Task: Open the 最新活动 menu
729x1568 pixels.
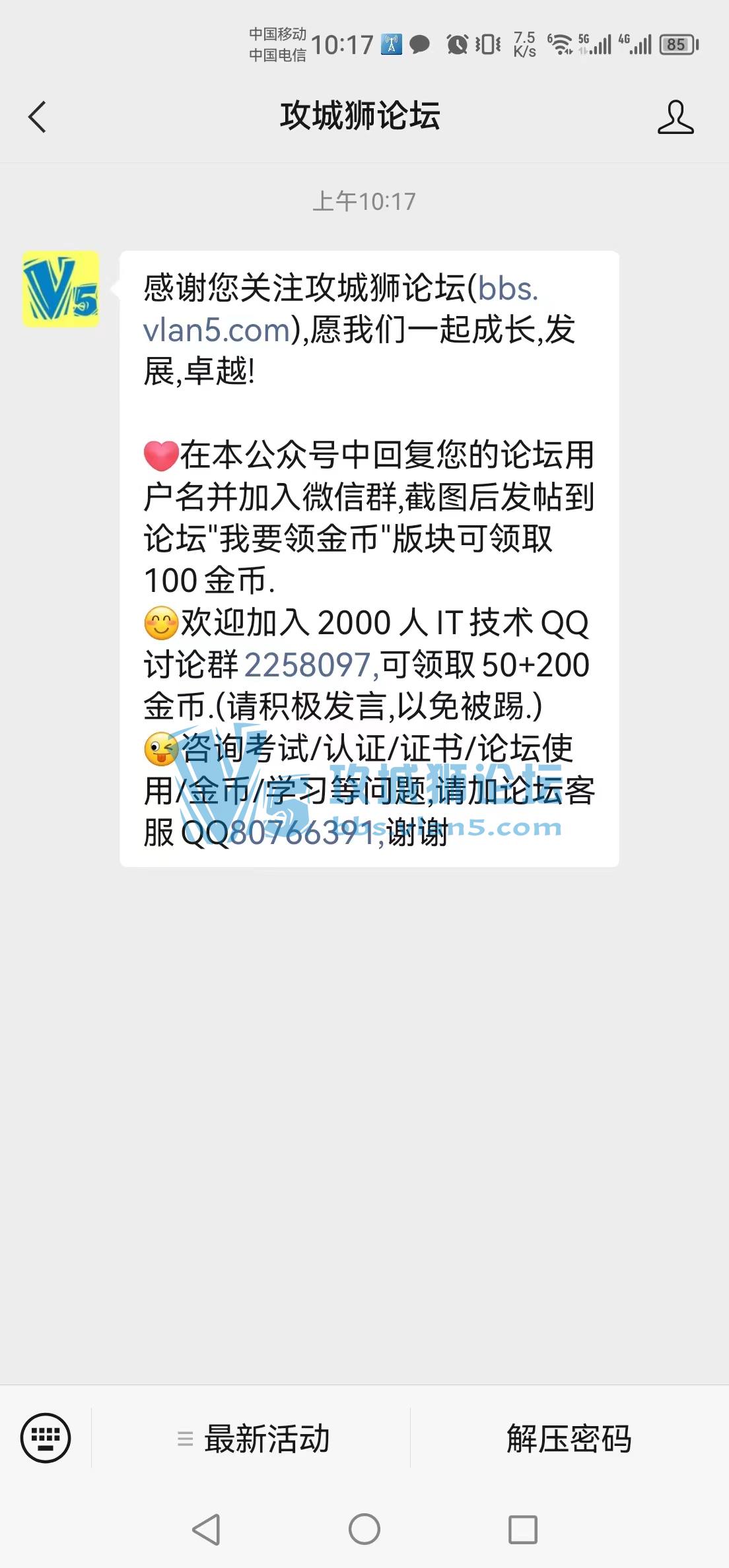Action: [251, 1438]
